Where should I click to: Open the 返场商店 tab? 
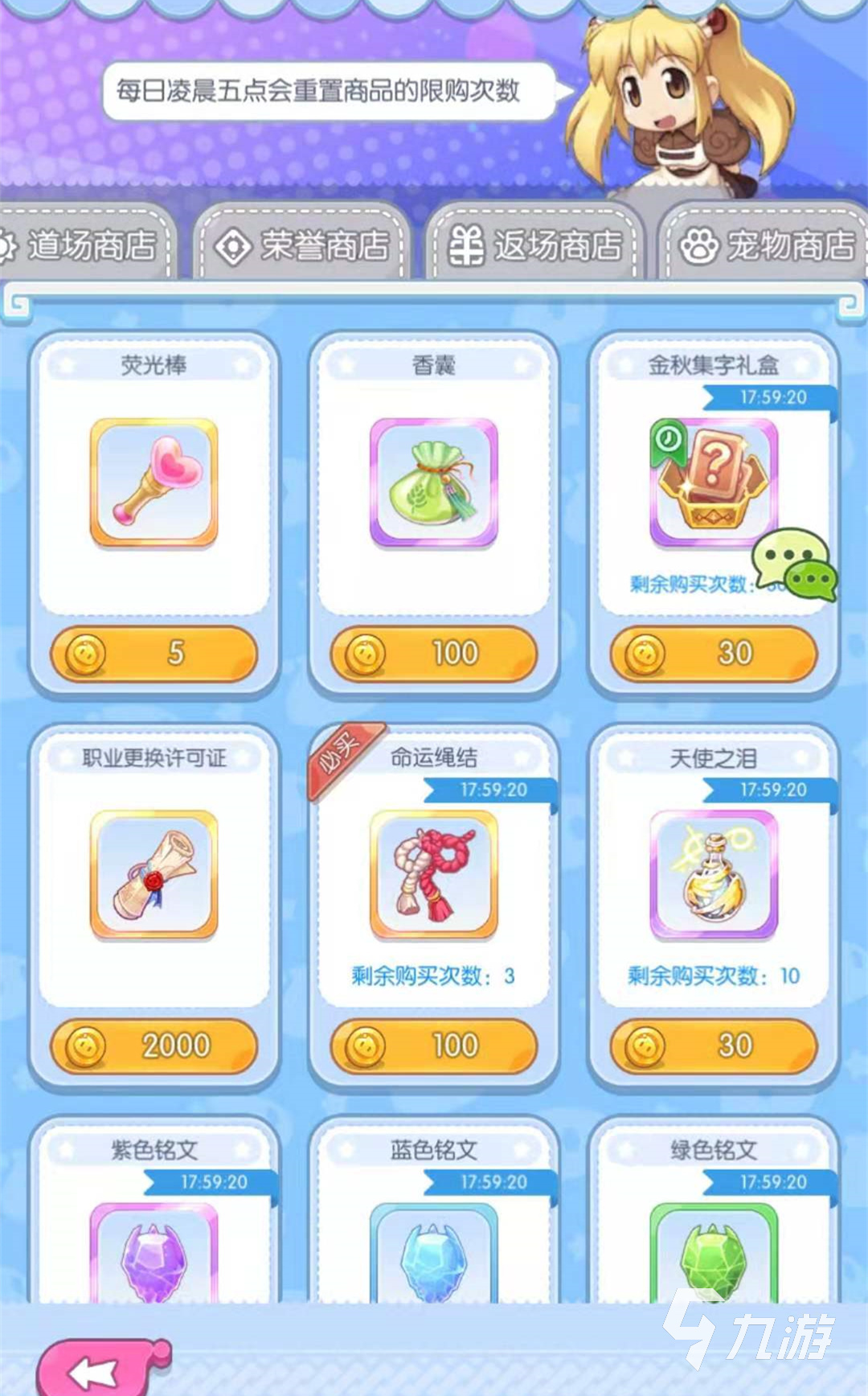tap(536, 245)
